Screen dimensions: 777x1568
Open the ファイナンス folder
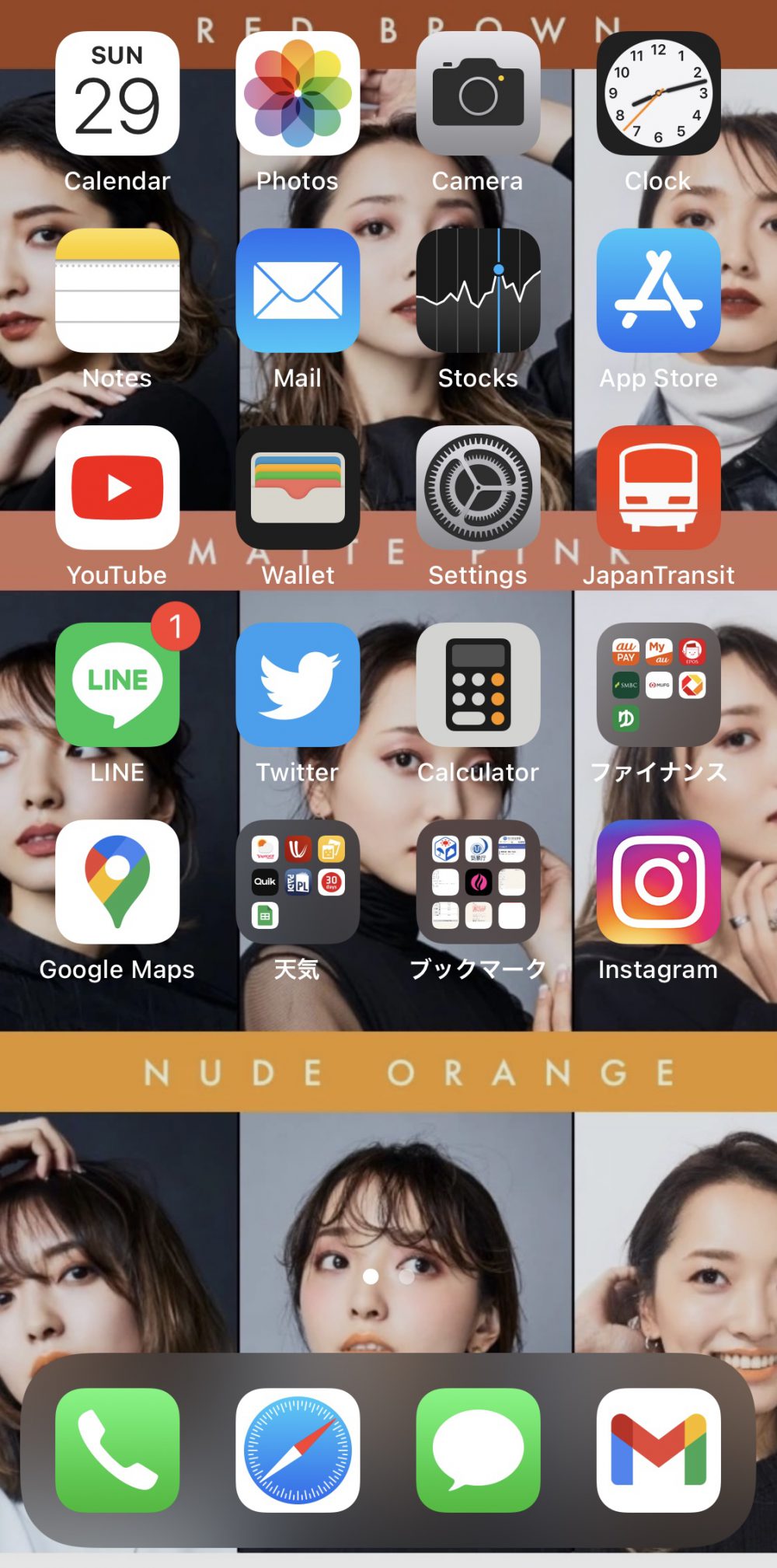pyautogui.click(x=658, y=684)
